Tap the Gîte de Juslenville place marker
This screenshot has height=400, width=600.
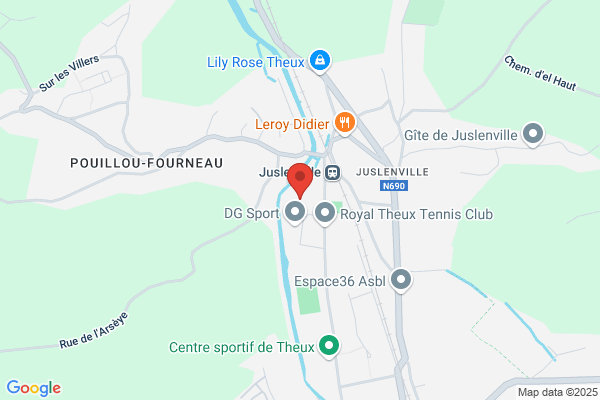pos(533,134)
